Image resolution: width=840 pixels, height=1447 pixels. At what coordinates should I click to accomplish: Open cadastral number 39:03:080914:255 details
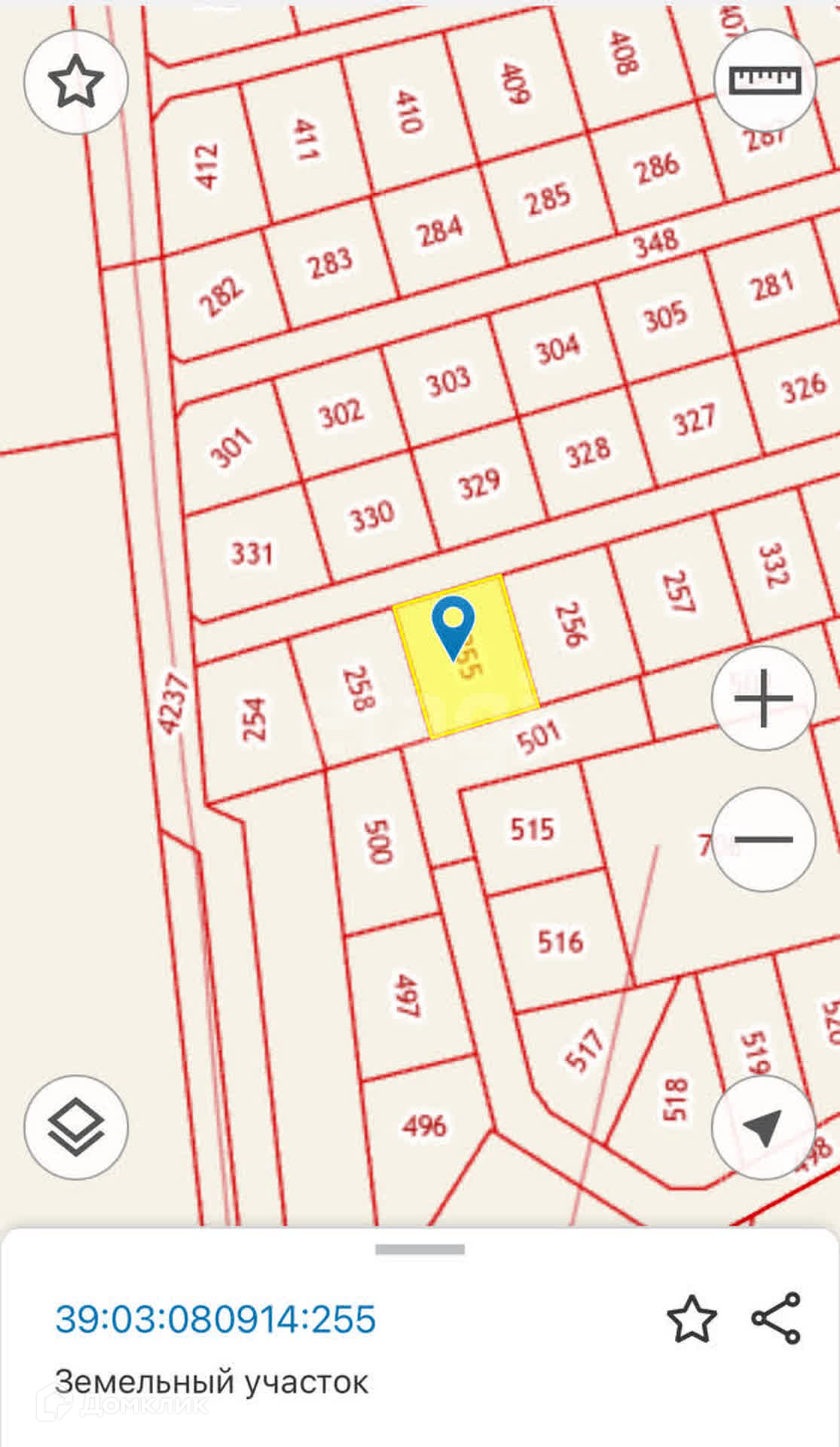point(215,1319)
